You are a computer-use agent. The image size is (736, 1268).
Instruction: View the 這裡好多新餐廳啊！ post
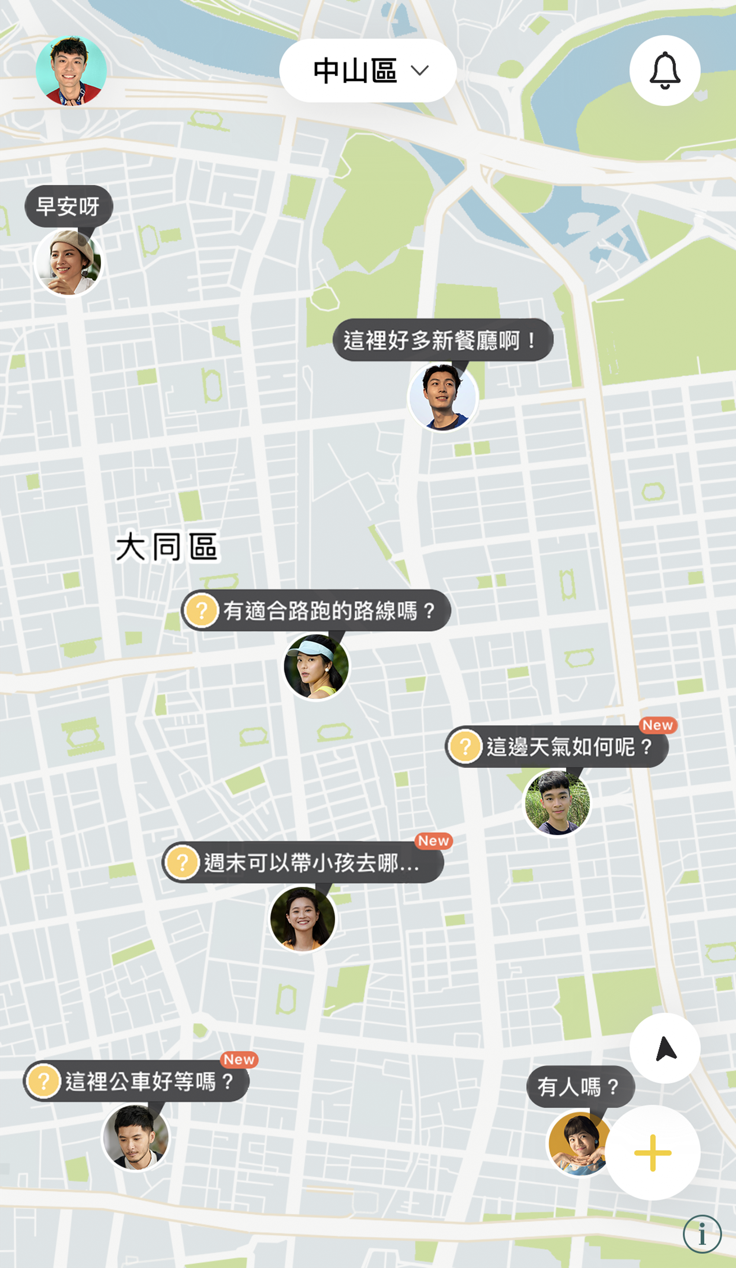tap(442, 341)
